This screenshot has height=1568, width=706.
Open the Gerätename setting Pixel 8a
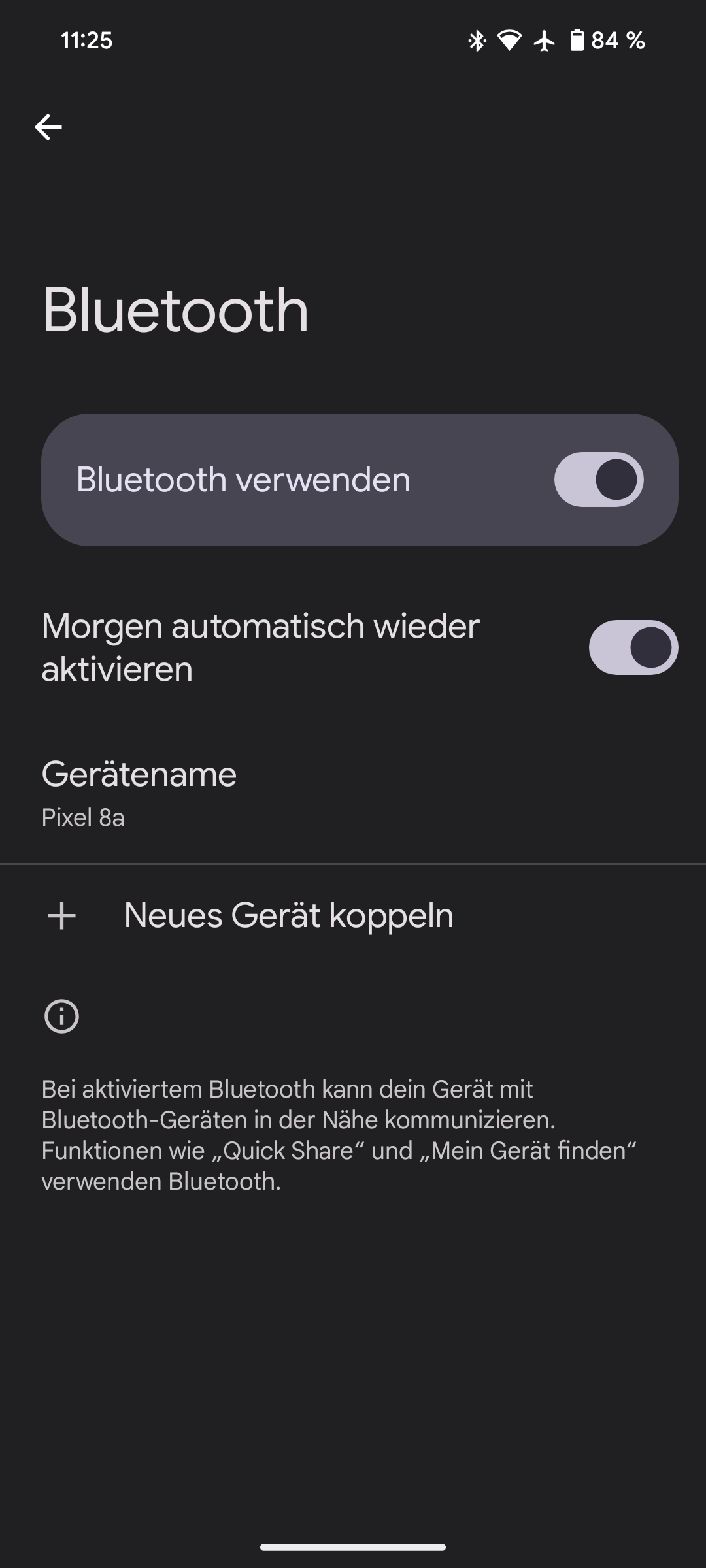pos(353,794)
